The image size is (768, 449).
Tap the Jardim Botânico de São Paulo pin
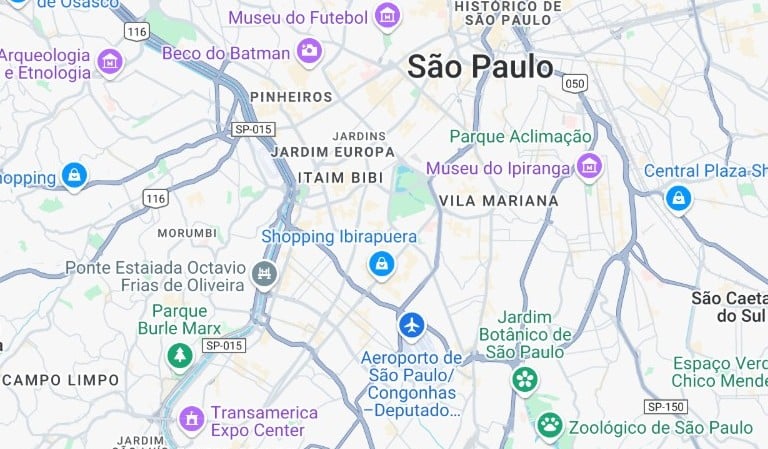[524, 379]
